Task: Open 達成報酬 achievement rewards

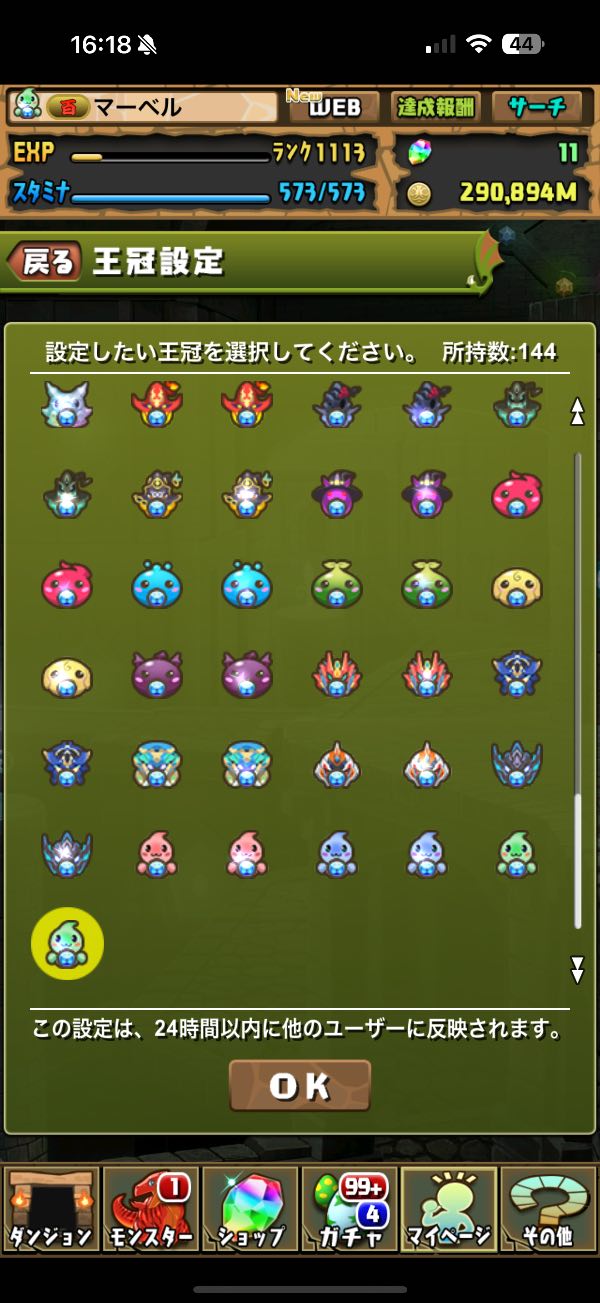Action: 437,107
